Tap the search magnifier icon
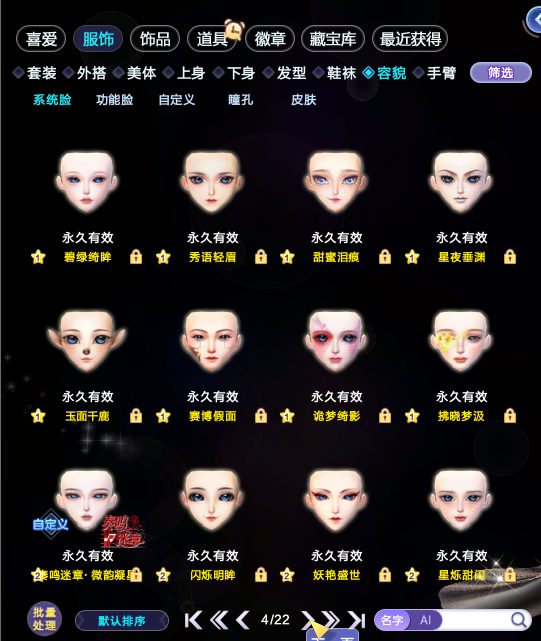 (519, 620)
